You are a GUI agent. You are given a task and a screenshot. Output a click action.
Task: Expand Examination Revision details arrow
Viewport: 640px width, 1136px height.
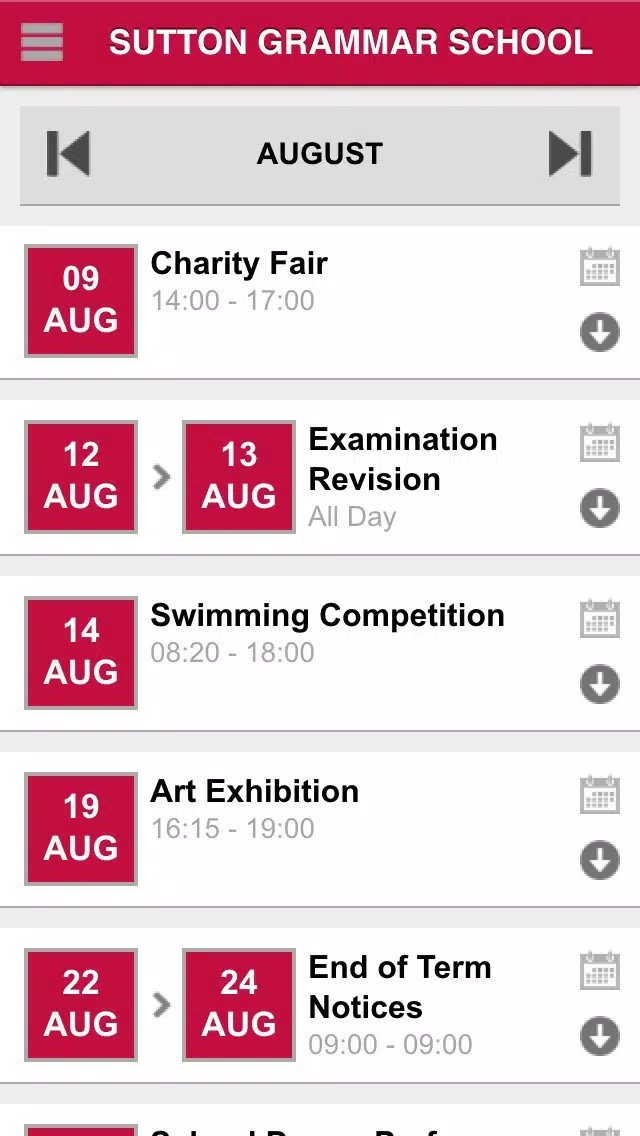pyautogui.click(x=600, y=508)
